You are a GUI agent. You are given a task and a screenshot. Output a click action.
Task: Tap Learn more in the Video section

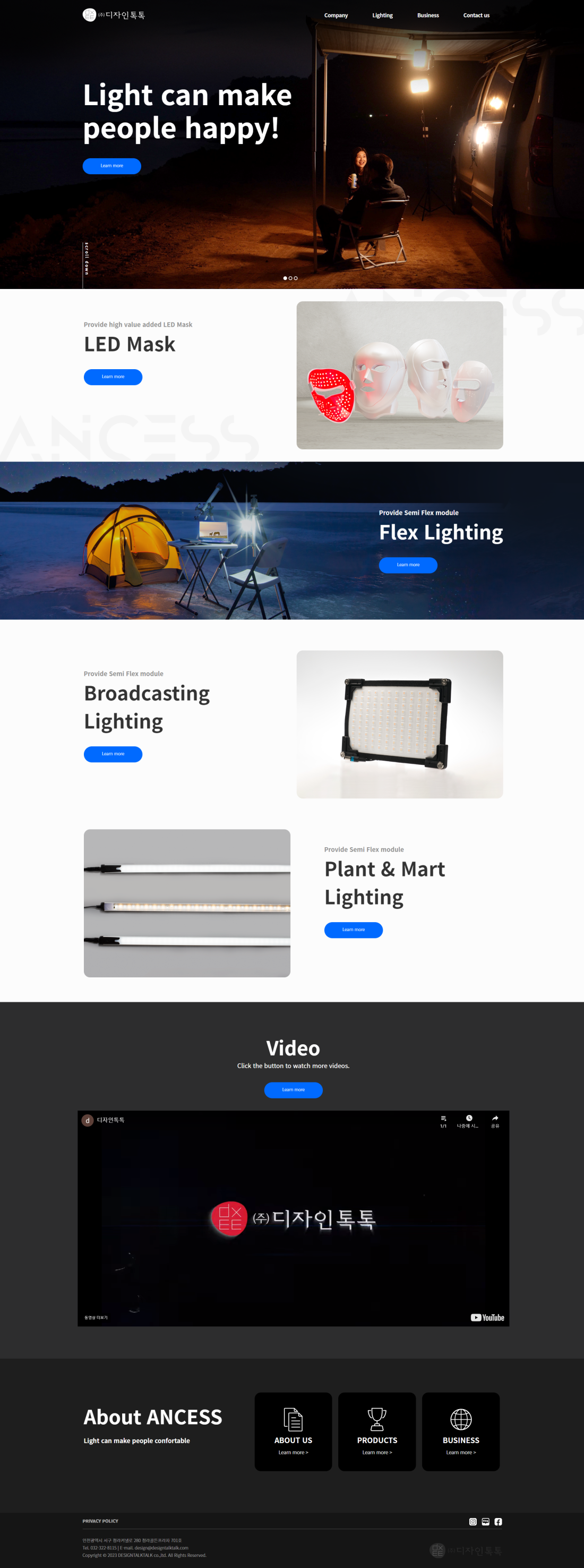[x=293, y=1089]
